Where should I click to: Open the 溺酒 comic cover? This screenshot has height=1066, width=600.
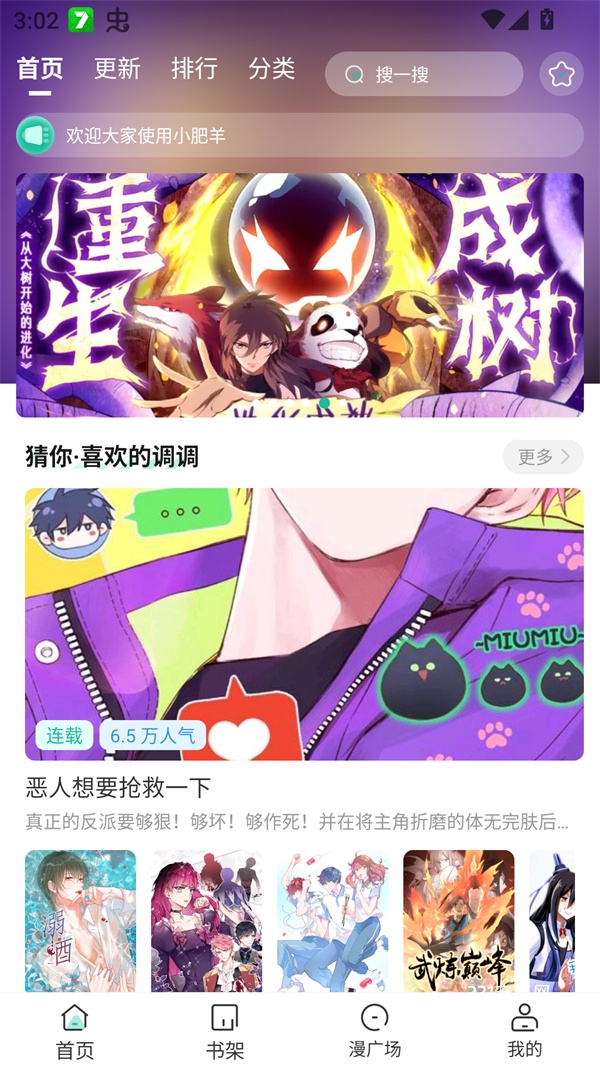[80, 921]
